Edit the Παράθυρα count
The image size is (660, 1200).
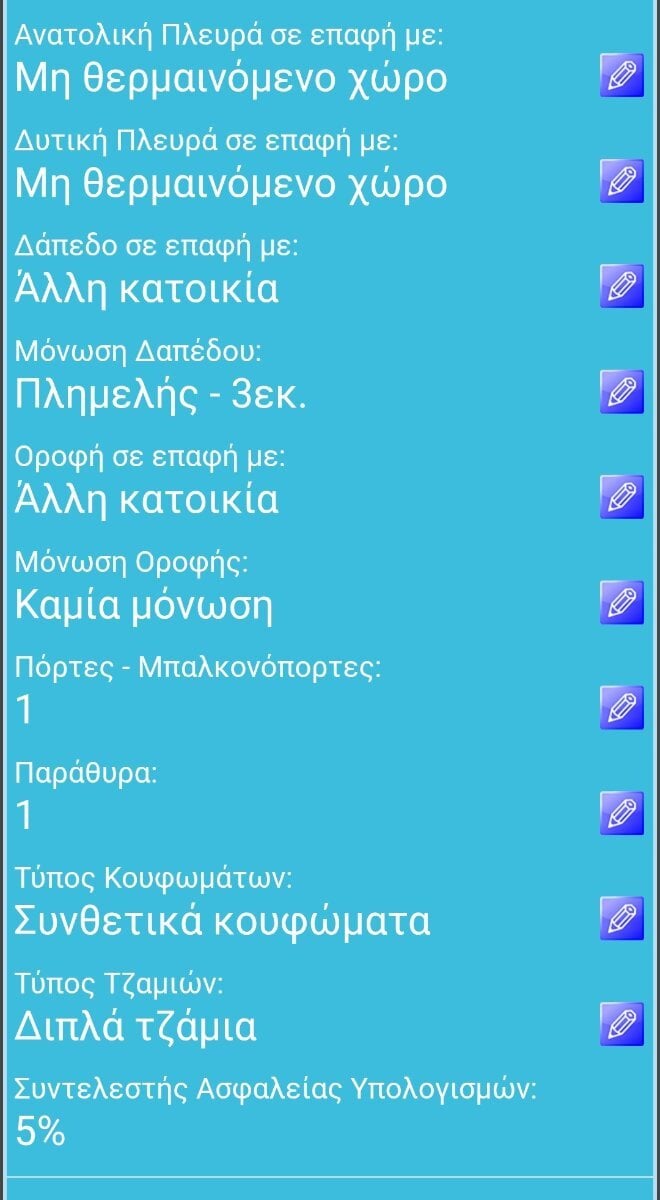[622, 813]
